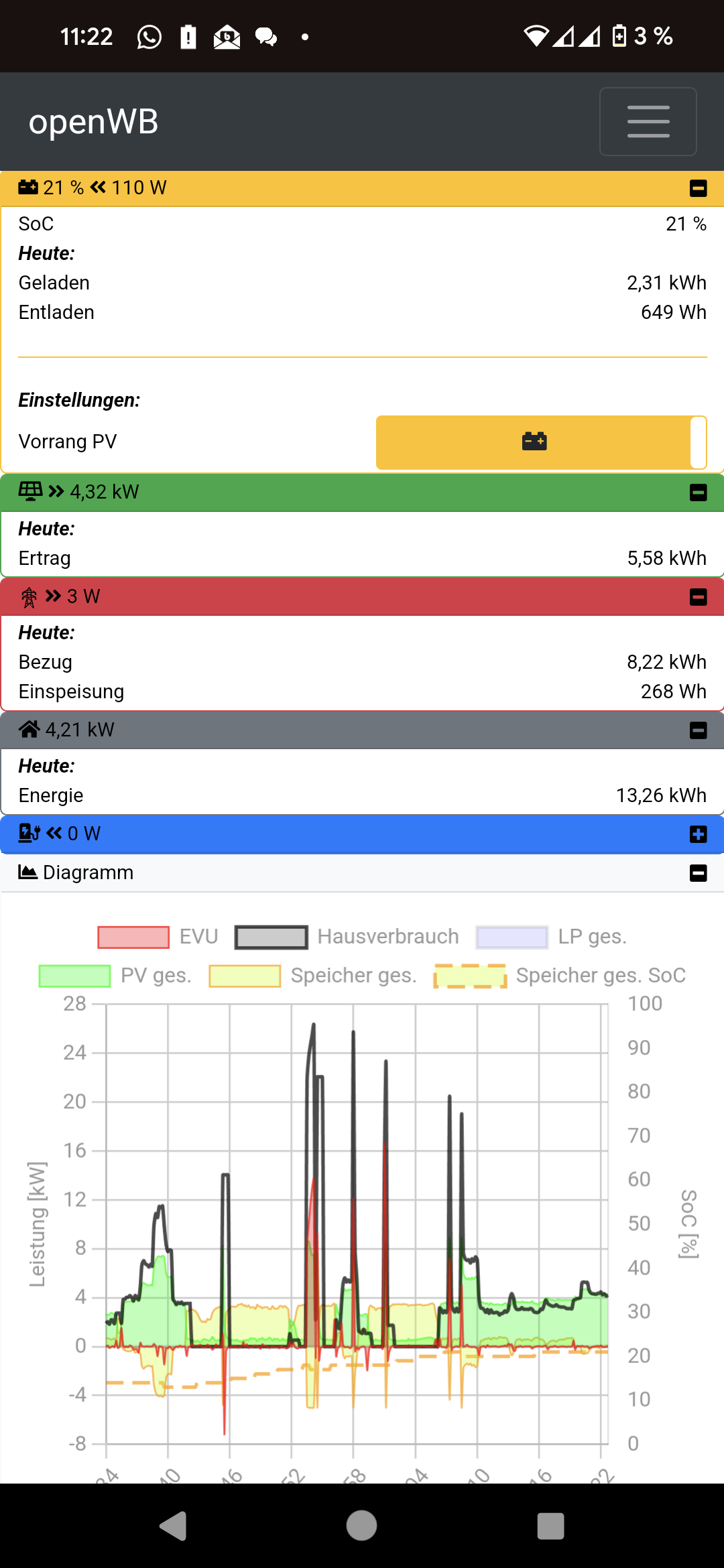The width and height of the screenshot is (724, 1568).
Task: Collapse the Diagramm section
Action: click(x=698, y=873)
